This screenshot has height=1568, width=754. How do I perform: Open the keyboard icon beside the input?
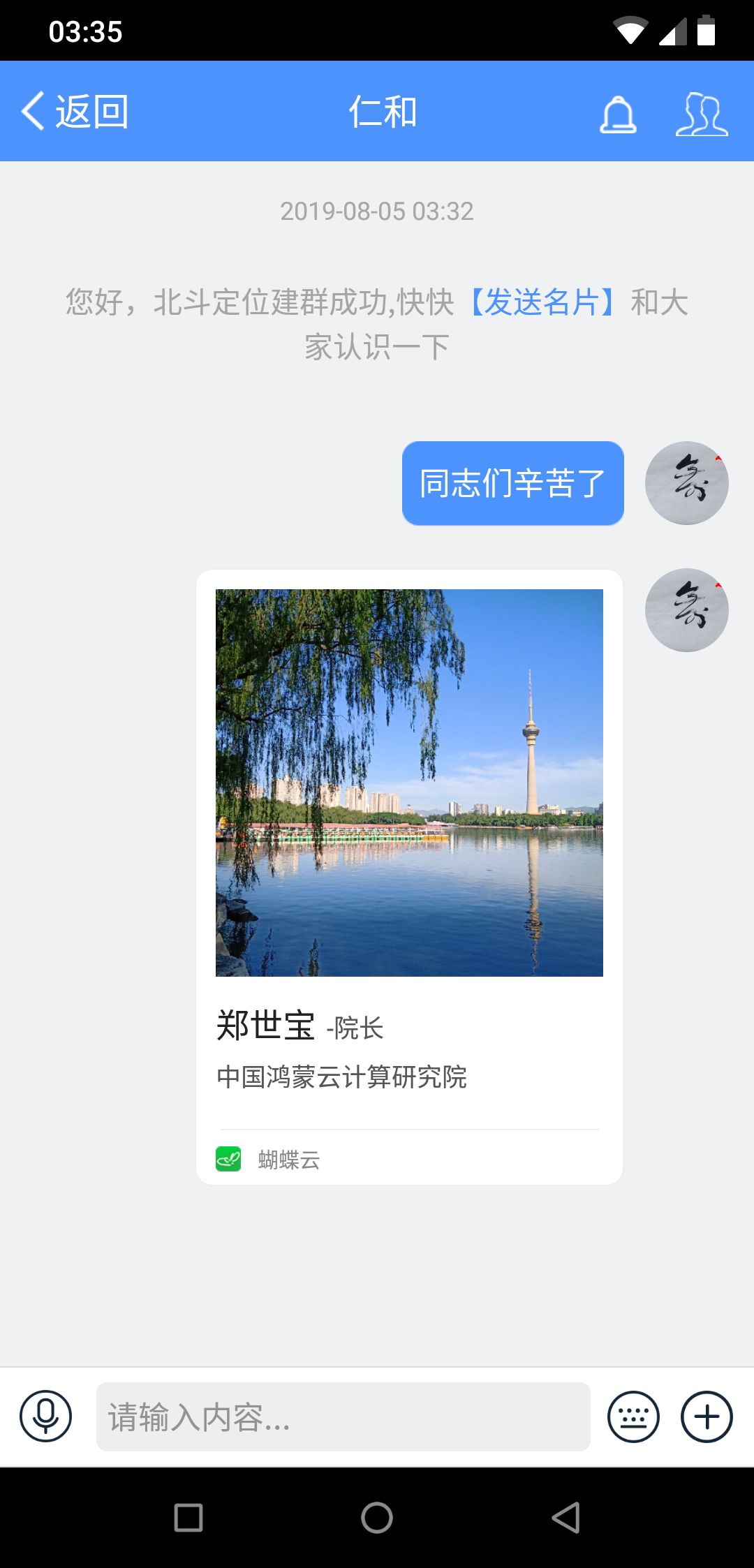(x=633, y=1417)
